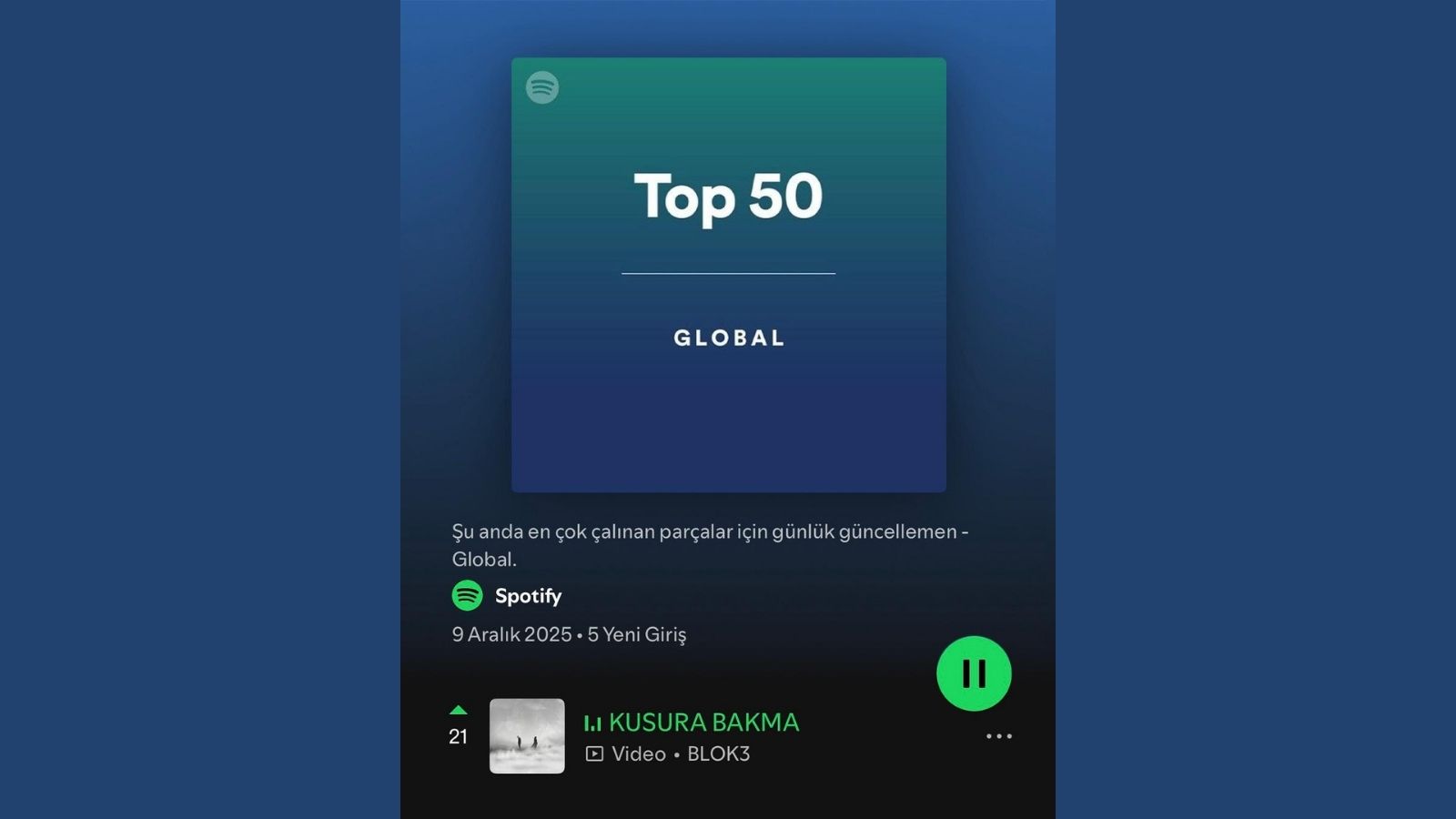Open the Spotify profile link
Viewport: 1456px width, 819px height.
click(527, 596)
